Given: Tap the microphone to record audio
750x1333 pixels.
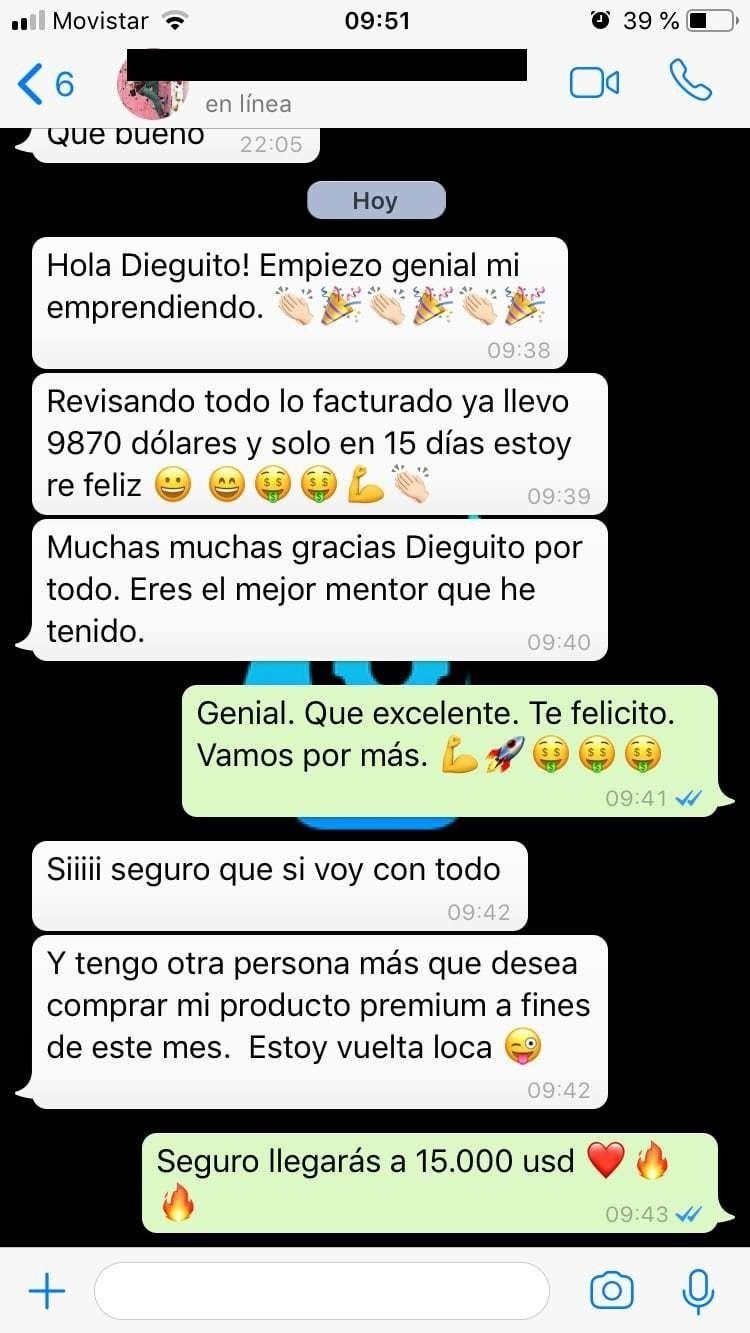Looking at the screenshot, I should 697,1291.
